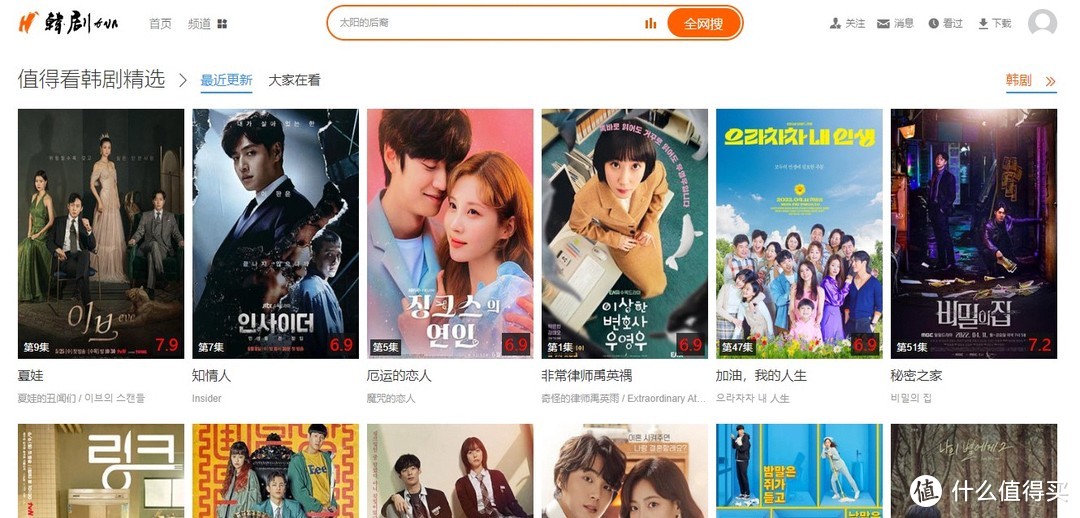The image size is (1080, 518).
Task: Open the drama 厄运的恋人
Action: [450, 233]
